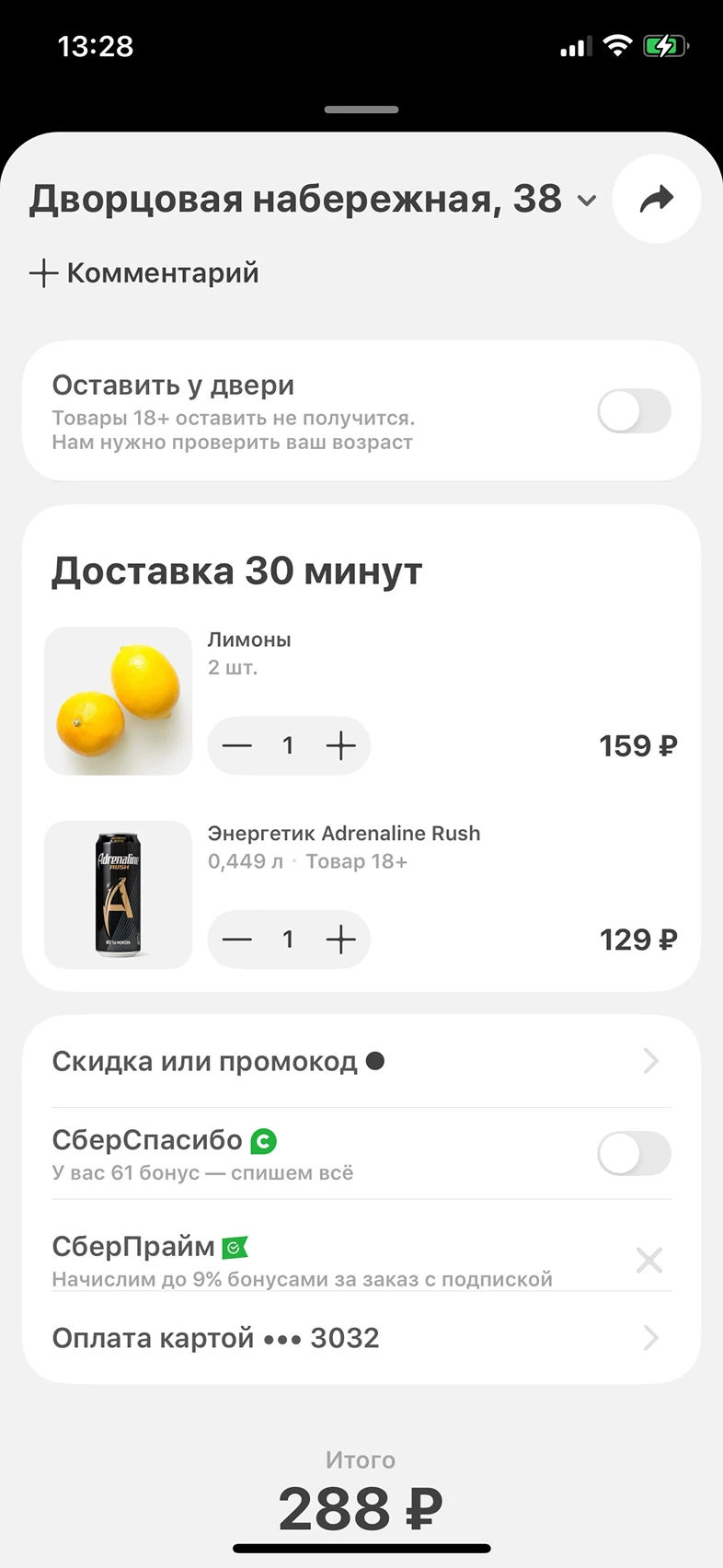Image resolution: width=723 pixels, height=1568 pixels.
Task: Share the cart via the arrow icon
Action: [657, 199]
